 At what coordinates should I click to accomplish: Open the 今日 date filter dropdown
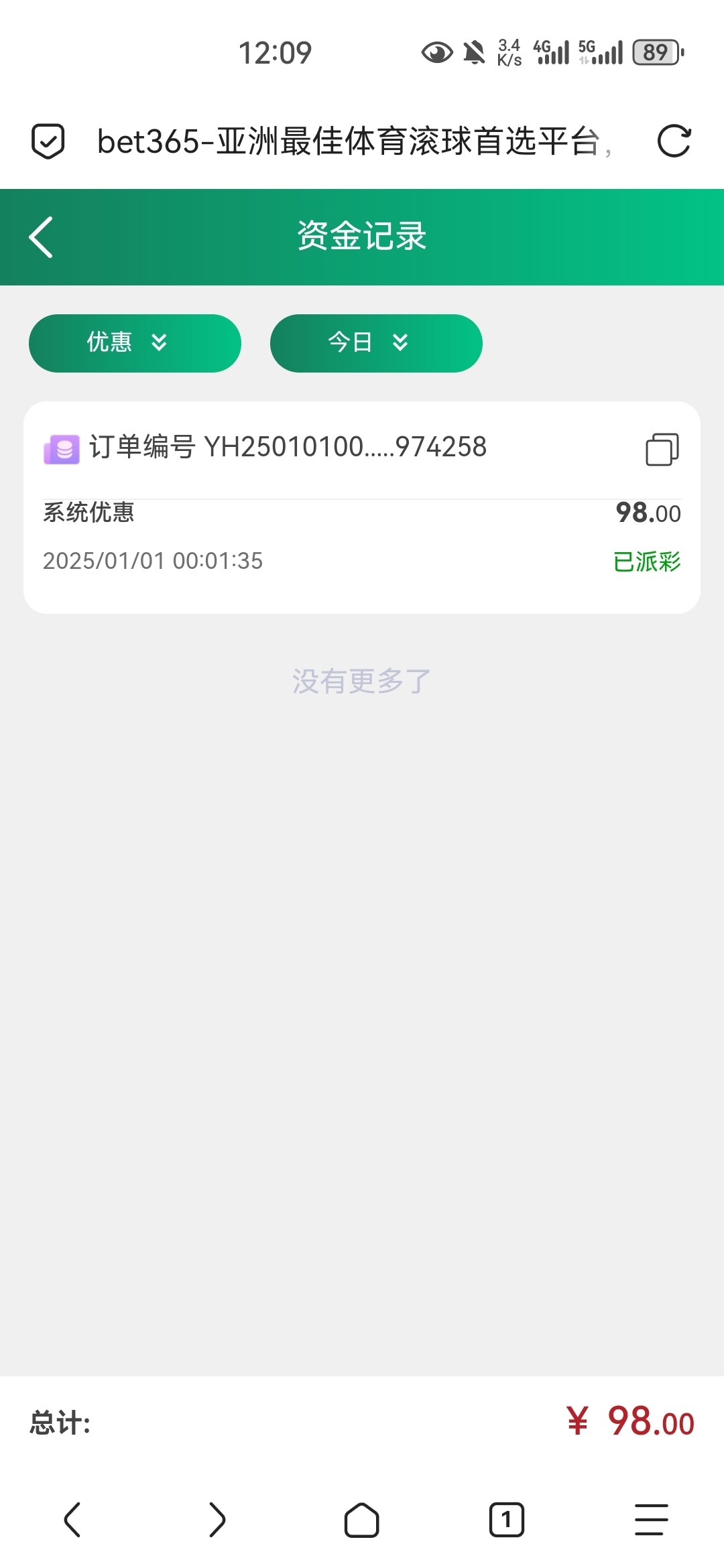(376, 342)
